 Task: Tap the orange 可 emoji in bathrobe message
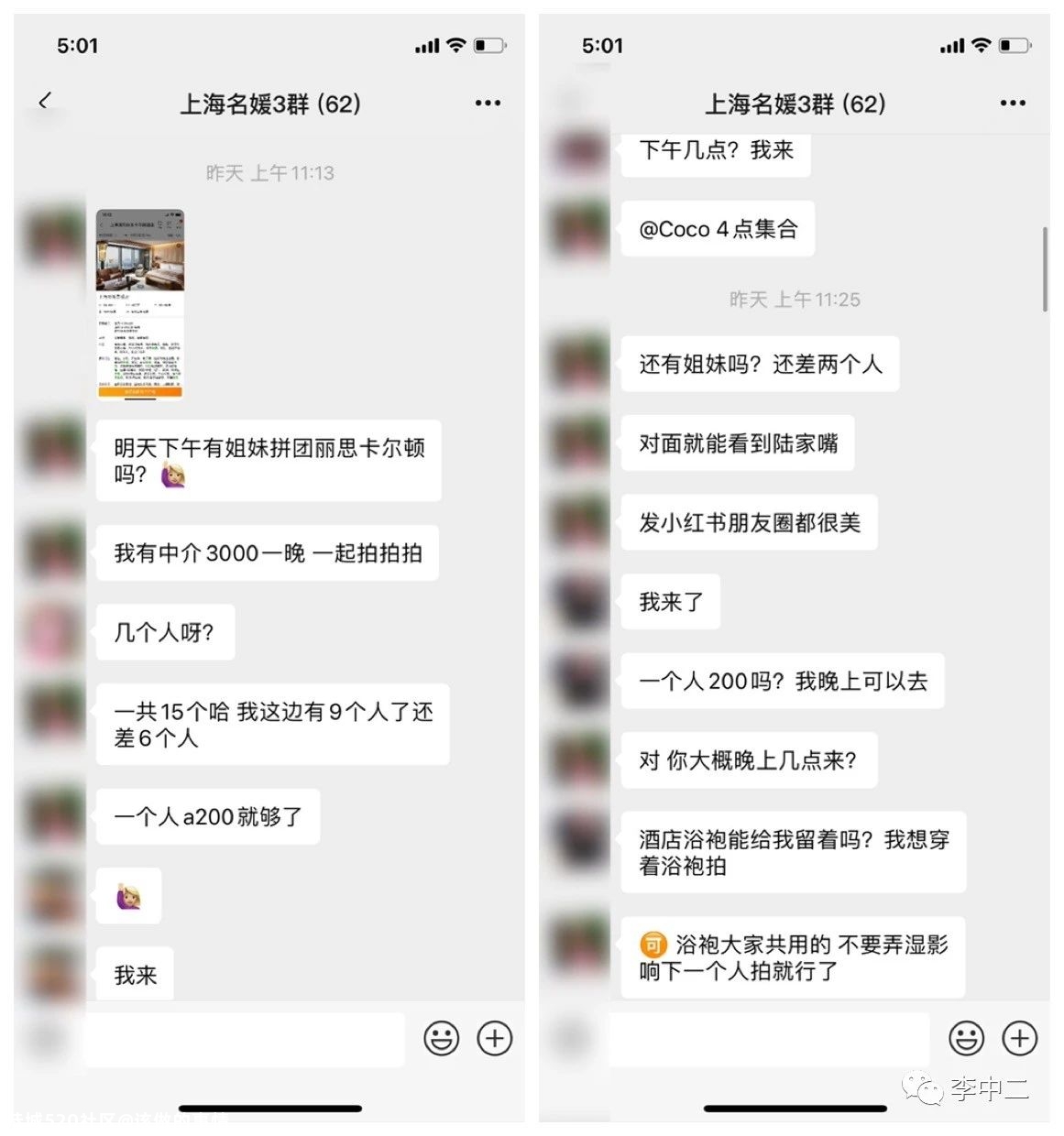653,944
